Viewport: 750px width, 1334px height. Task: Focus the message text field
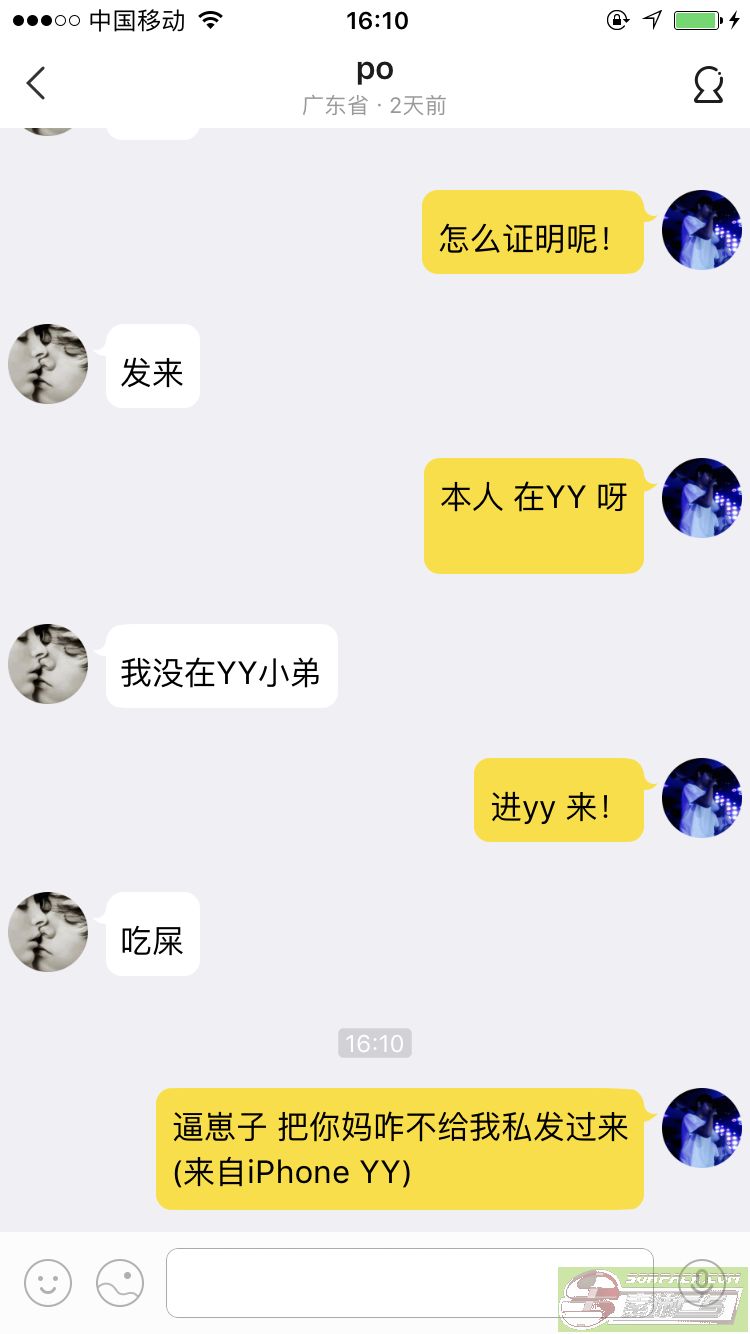click(x=409, y=1282)
